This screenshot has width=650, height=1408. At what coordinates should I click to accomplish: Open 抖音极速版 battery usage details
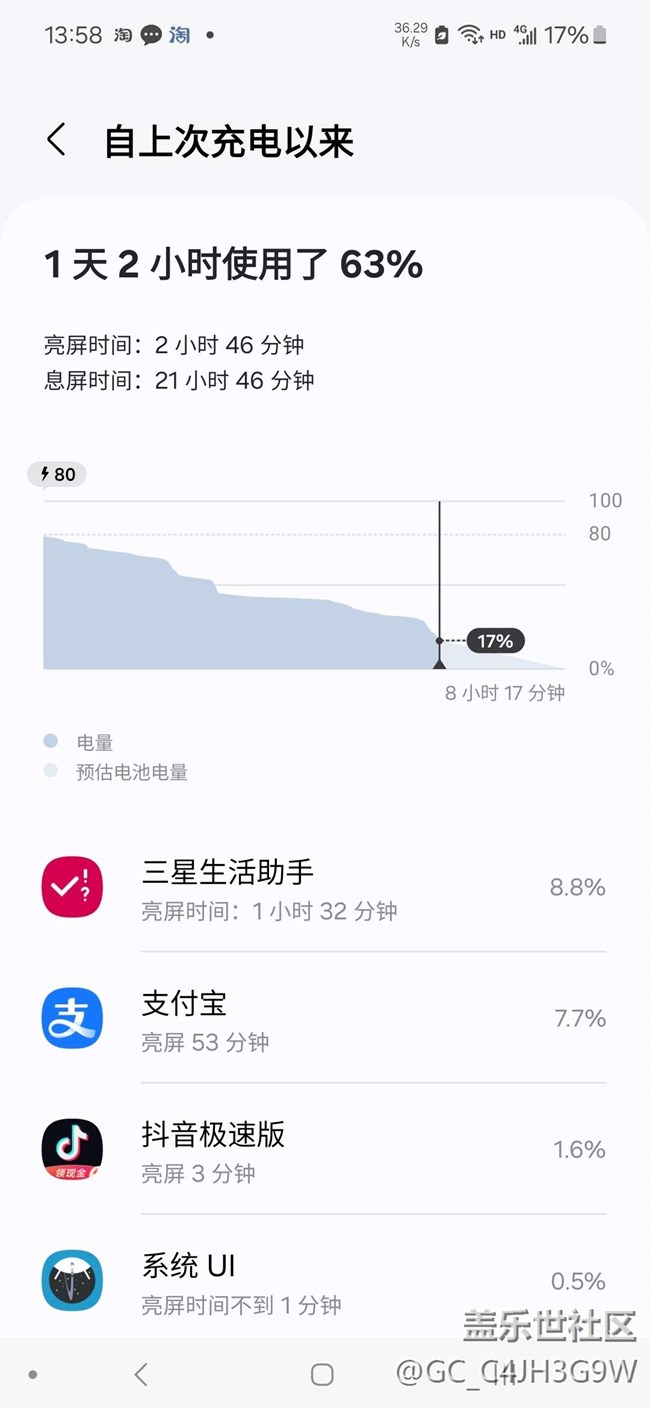[325, 1149]
